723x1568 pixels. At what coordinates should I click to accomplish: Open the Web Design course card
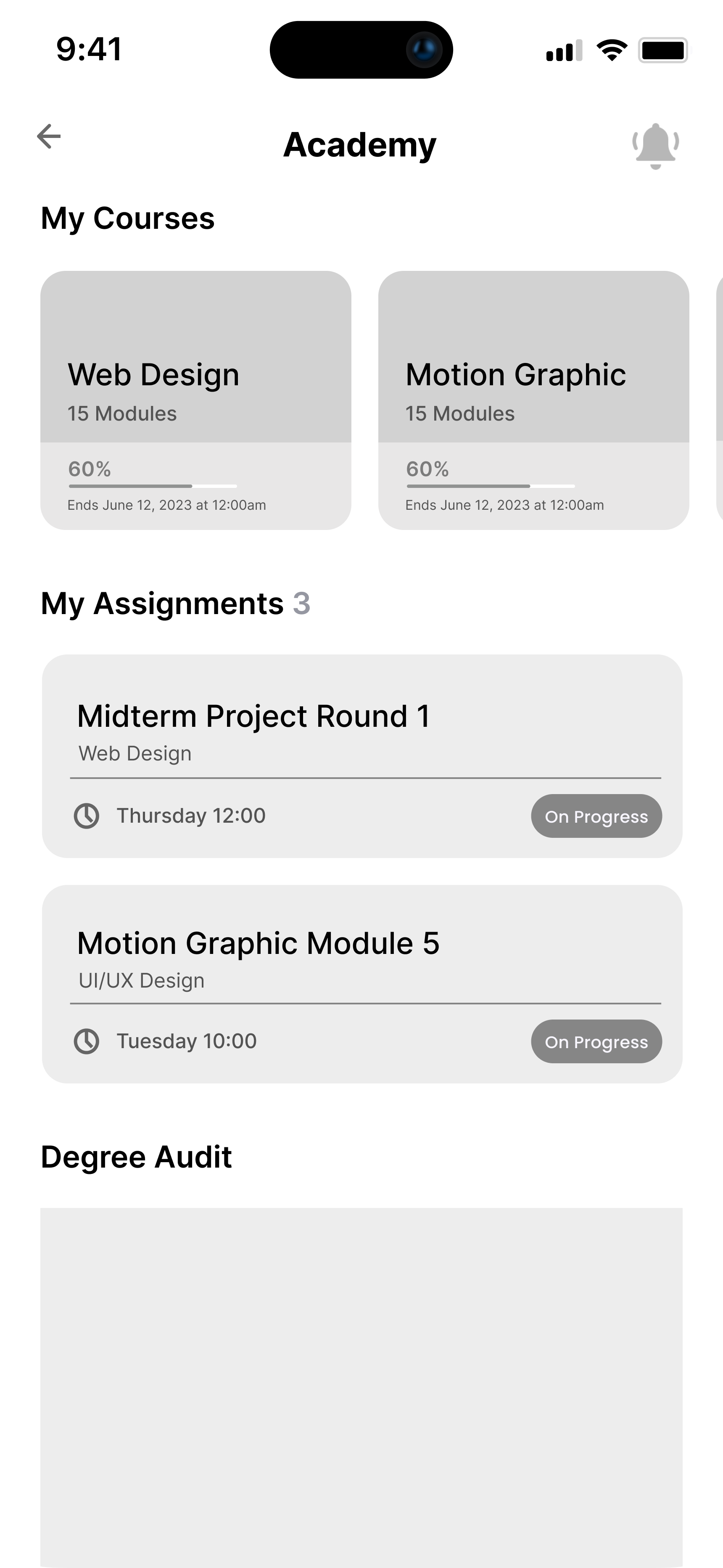tap(195, 400)
